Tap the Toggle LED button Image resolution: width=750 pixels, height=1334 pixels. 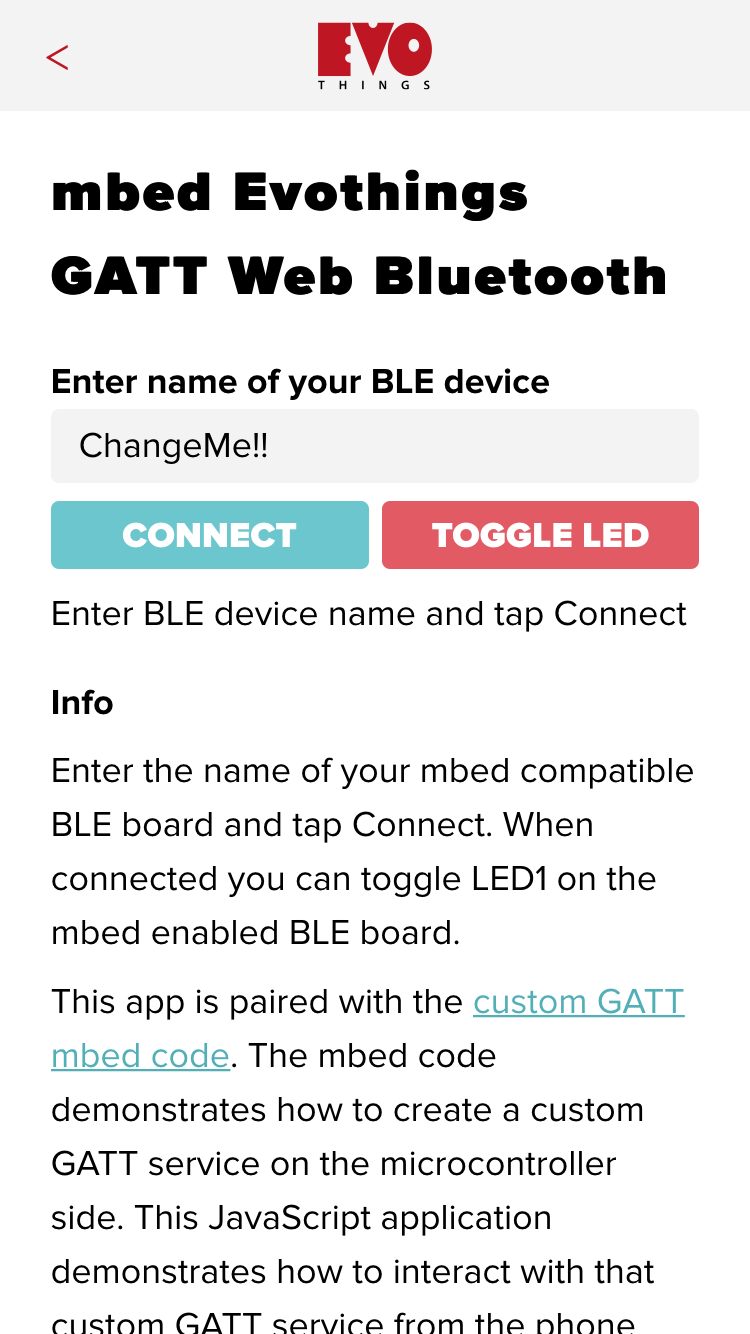coord(540,535)
